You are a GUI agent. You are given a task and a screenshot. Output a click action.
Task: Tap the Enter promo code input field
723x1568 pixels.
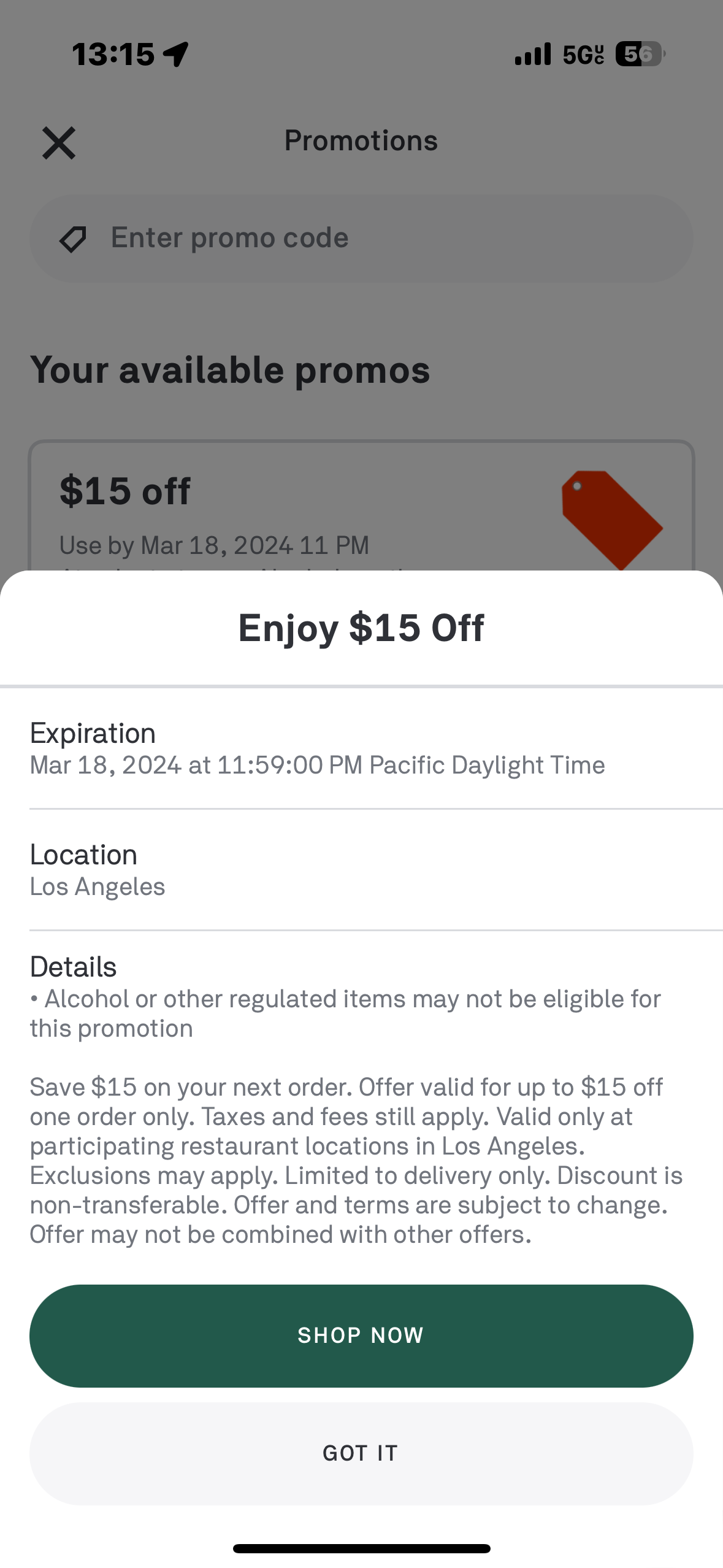pos(362,238)
